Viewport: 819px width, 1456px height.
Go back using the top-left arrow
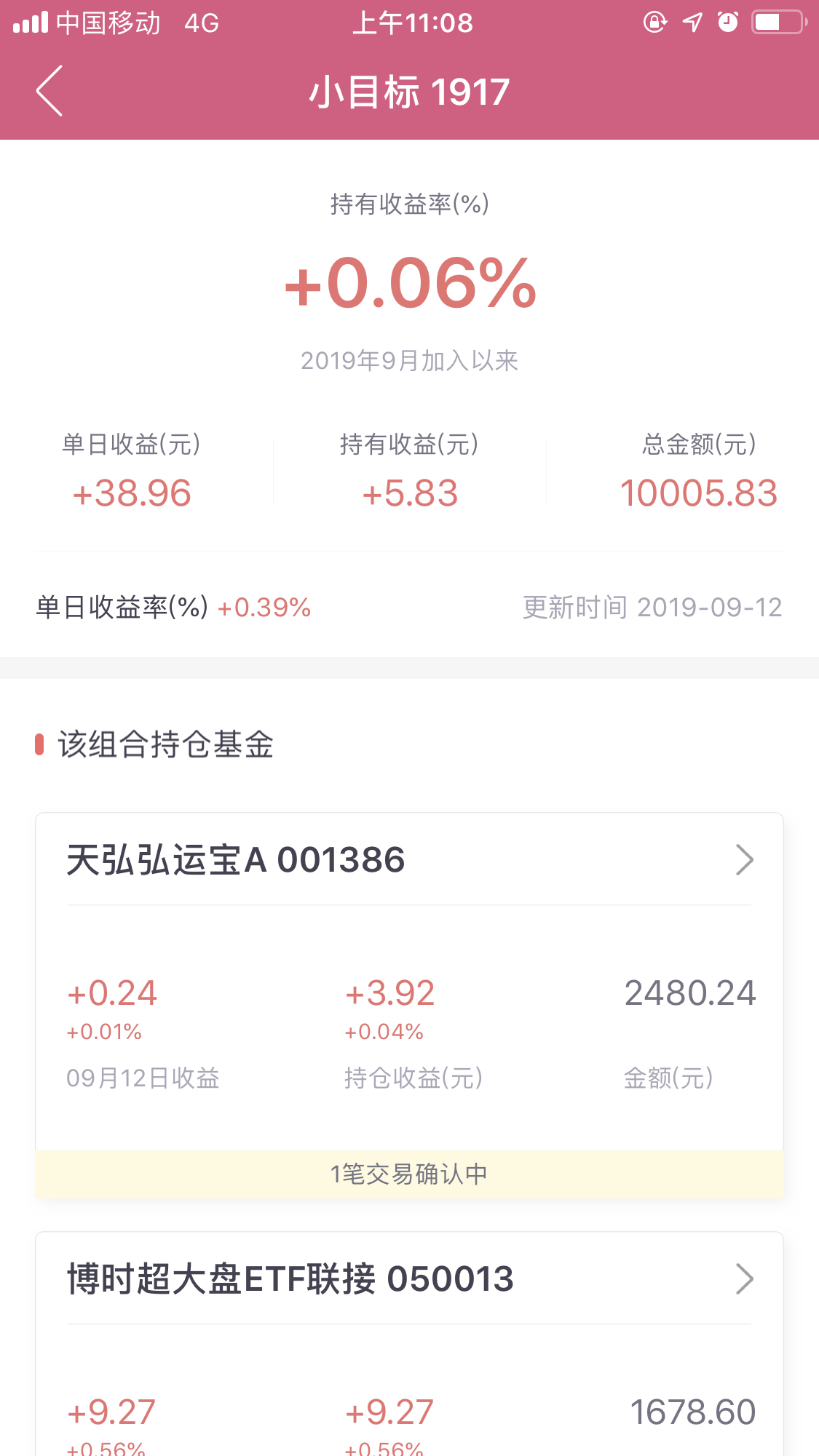pos(50,91)
